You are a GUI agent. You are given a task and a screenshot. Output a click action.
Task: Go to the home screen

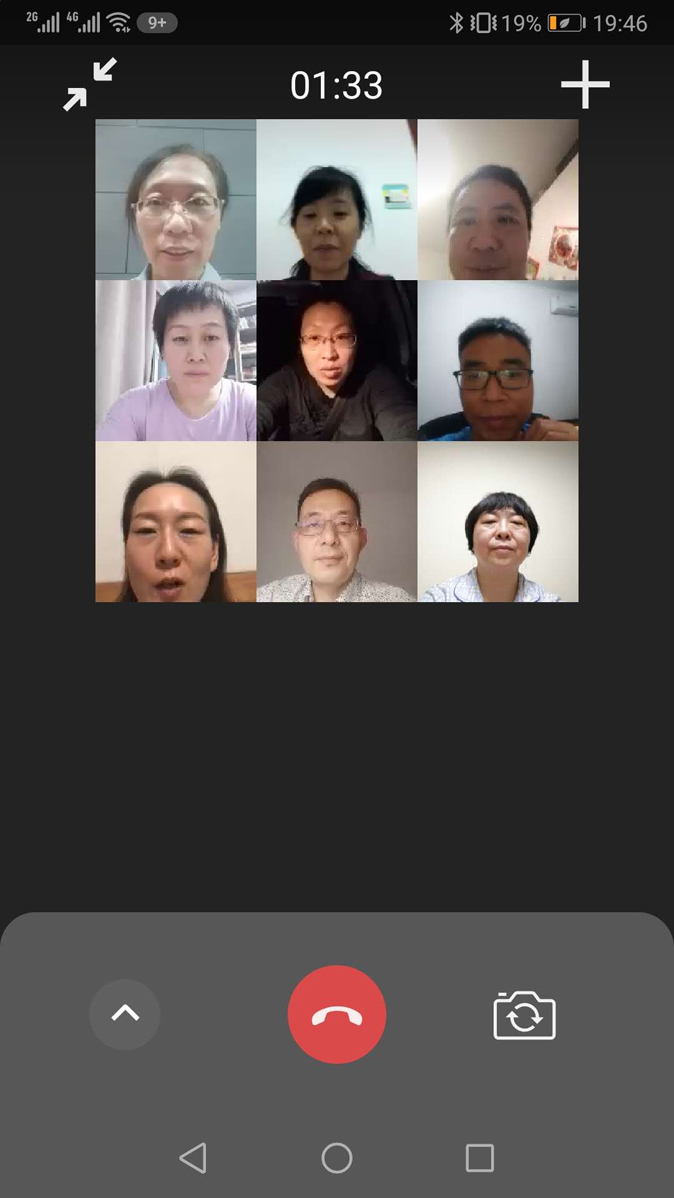pyautogui.click(x=337, y=1158)
